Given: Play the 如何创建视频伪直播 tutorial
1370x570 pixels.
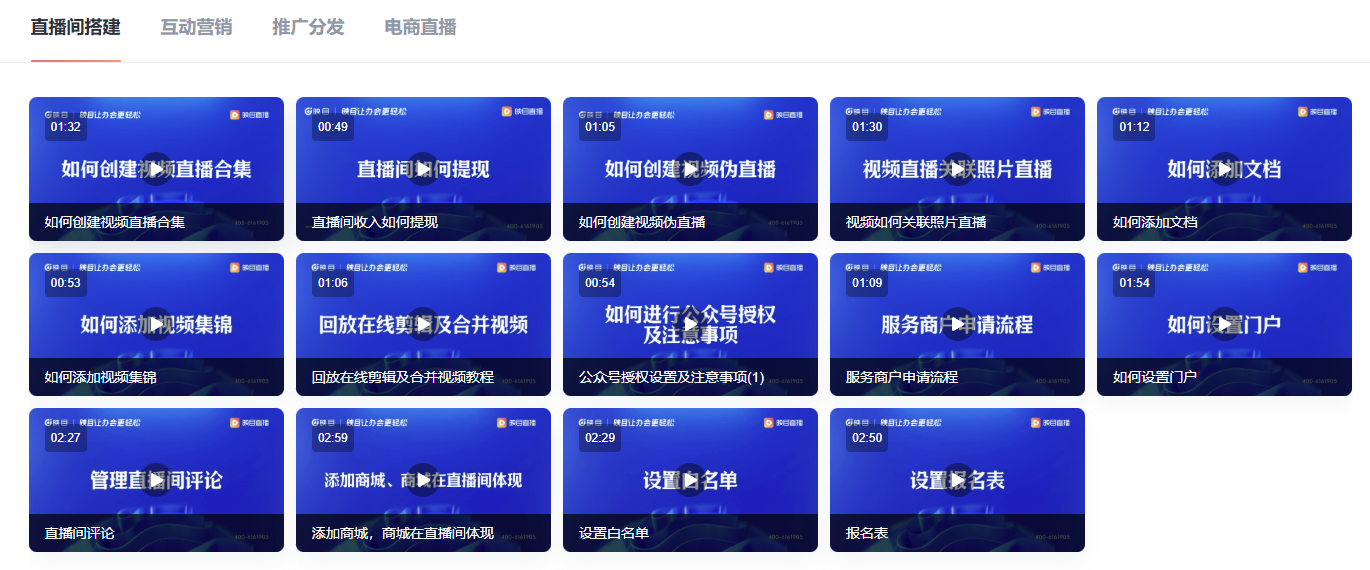Looking at the screenshot, I should (690, 169).
